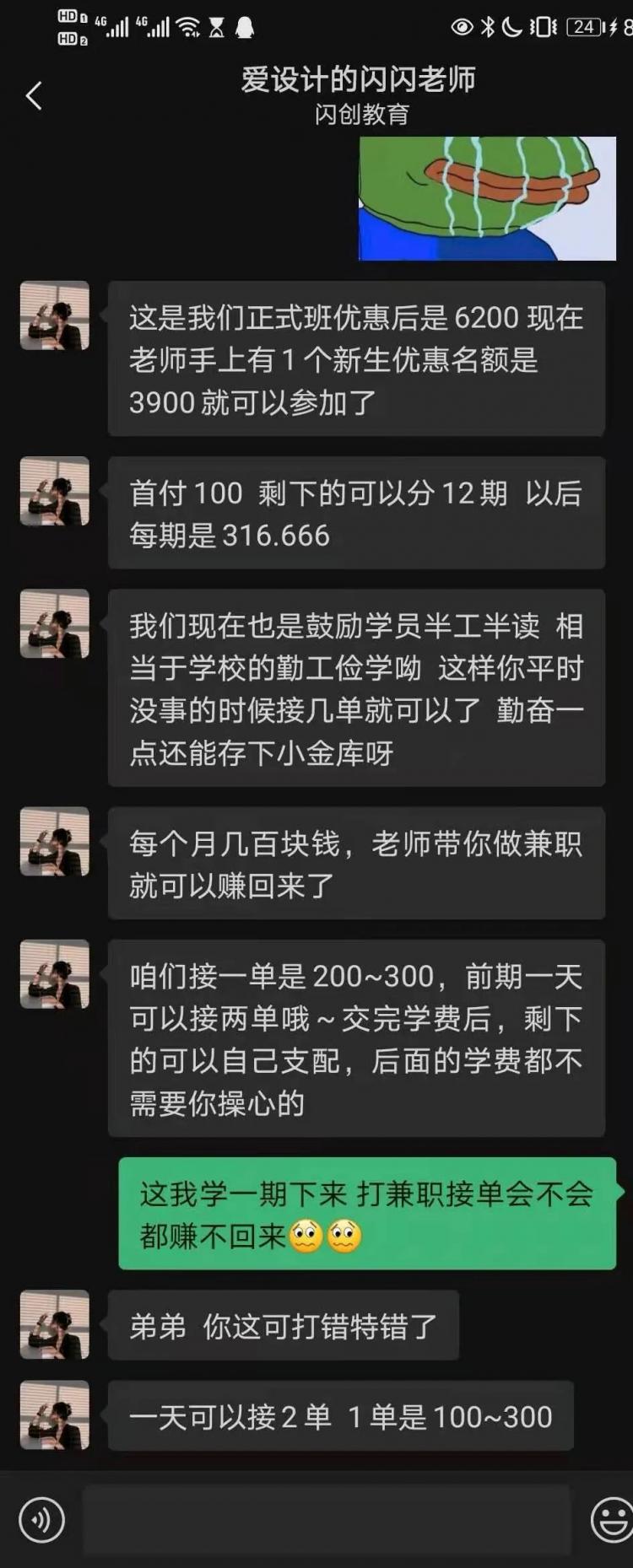Open the teacher's avatar beside the 6200 message
The image size is (633, 1568).
pos(55,315)
